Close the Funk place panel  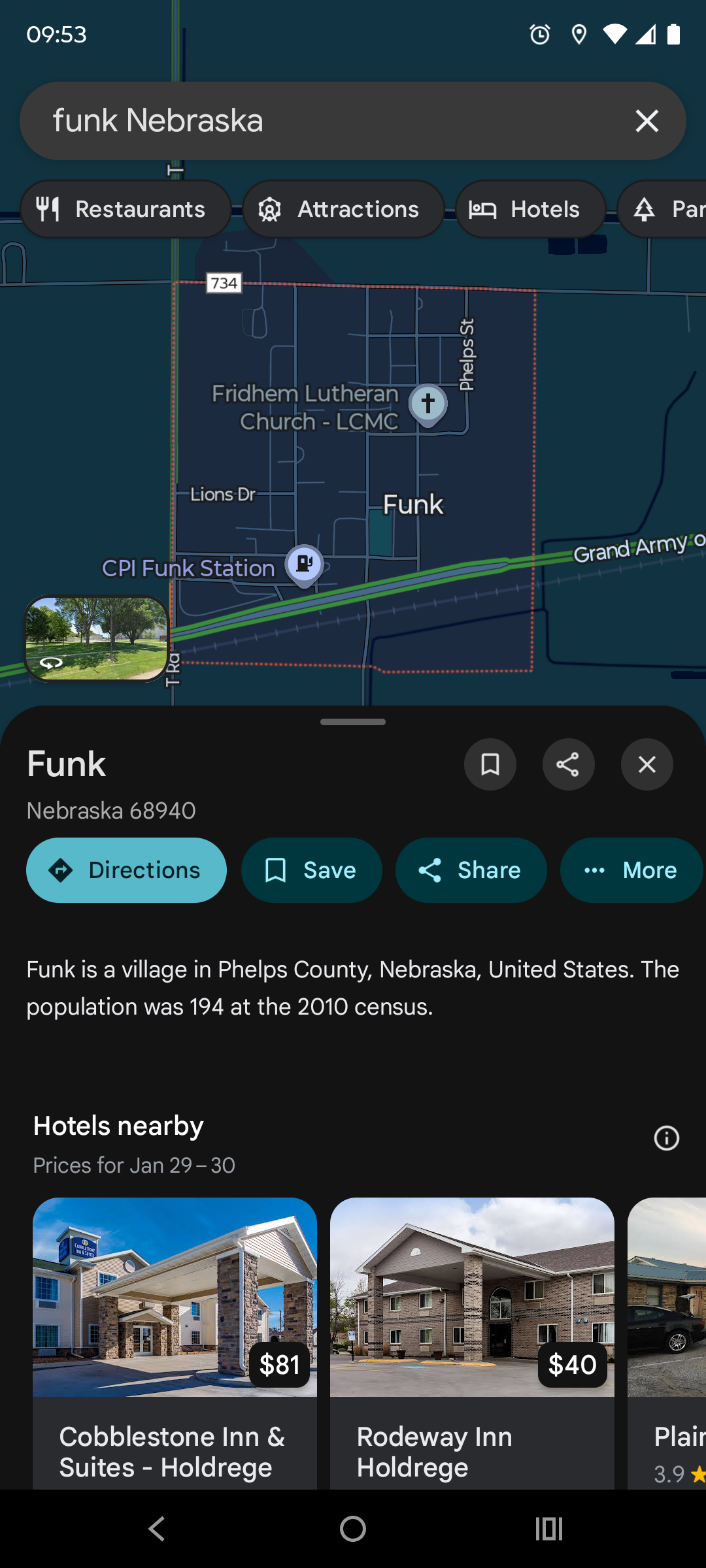click(x=647, y=764)
